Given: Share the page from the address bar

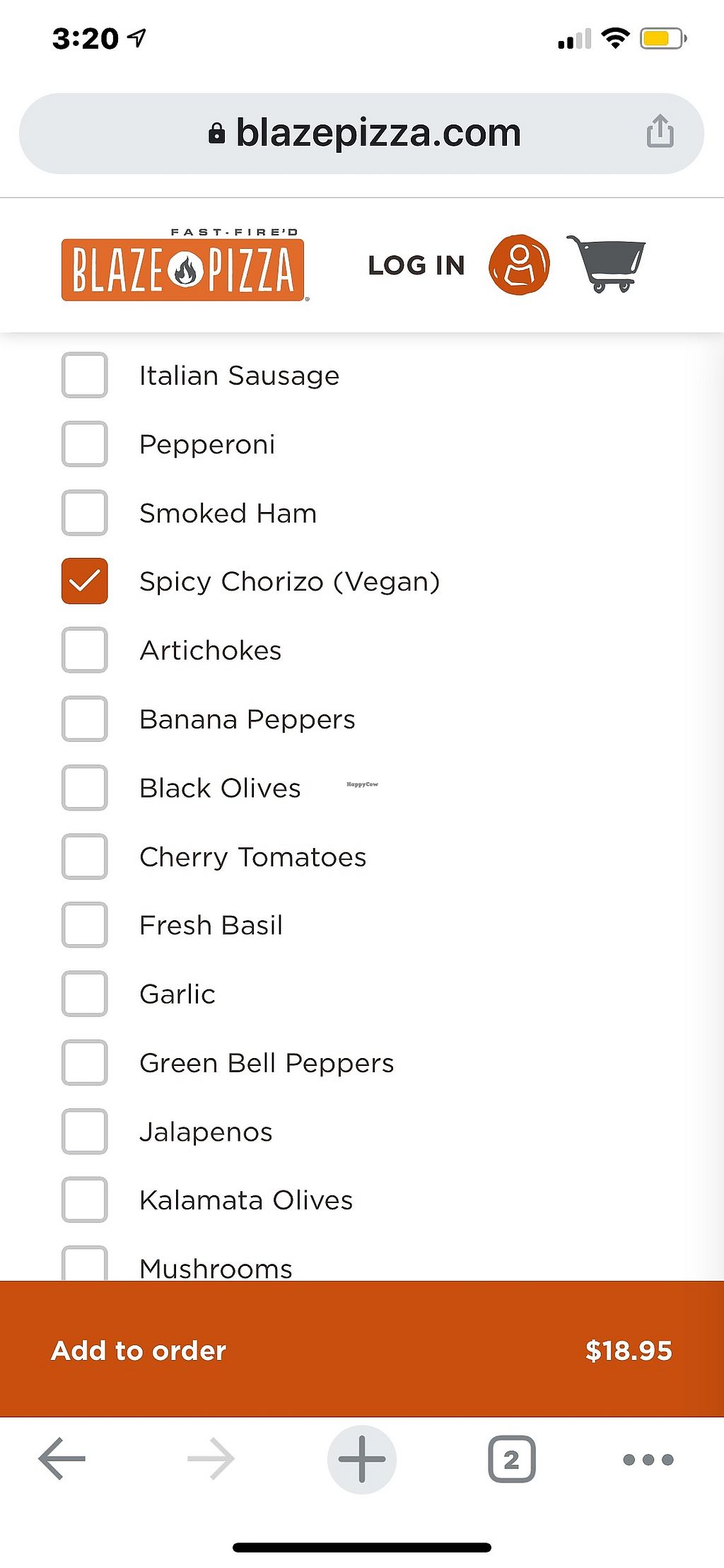Looking at the screenshot, I should point(660,132).
